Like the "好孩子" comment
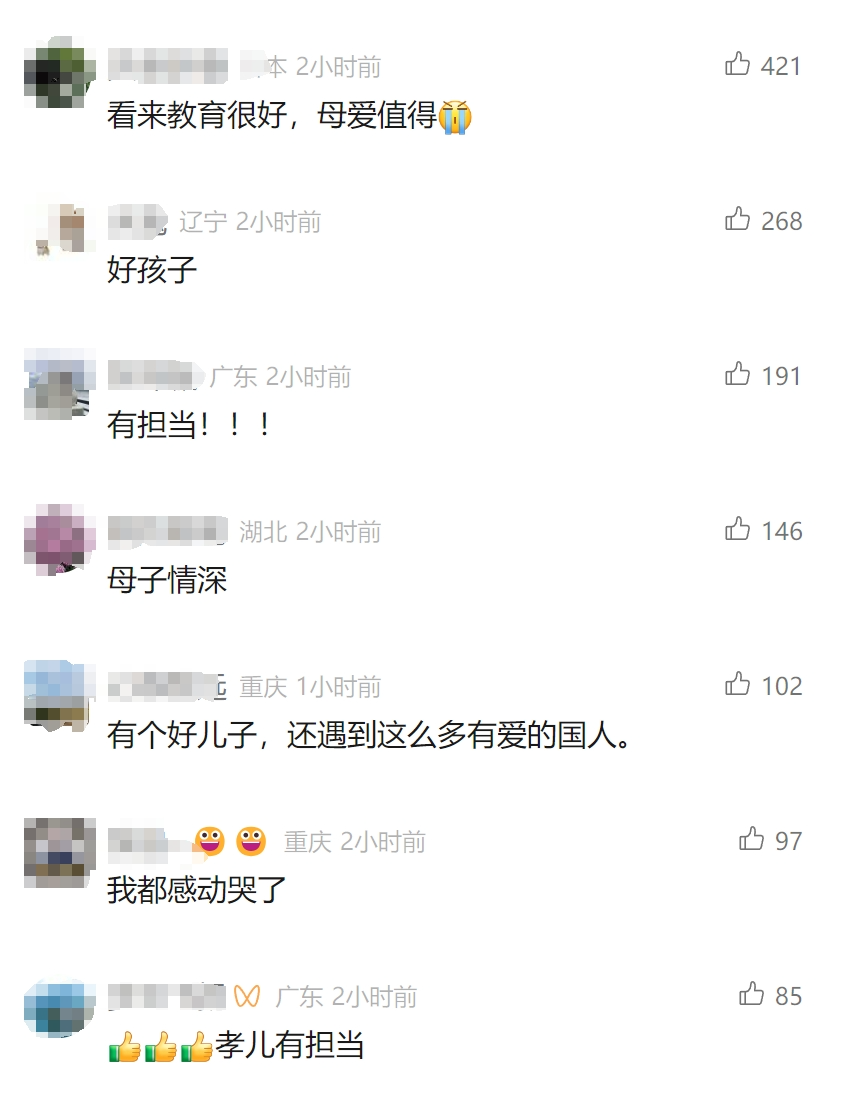This screenshot has height=1095, width=841. pos(738,220)
